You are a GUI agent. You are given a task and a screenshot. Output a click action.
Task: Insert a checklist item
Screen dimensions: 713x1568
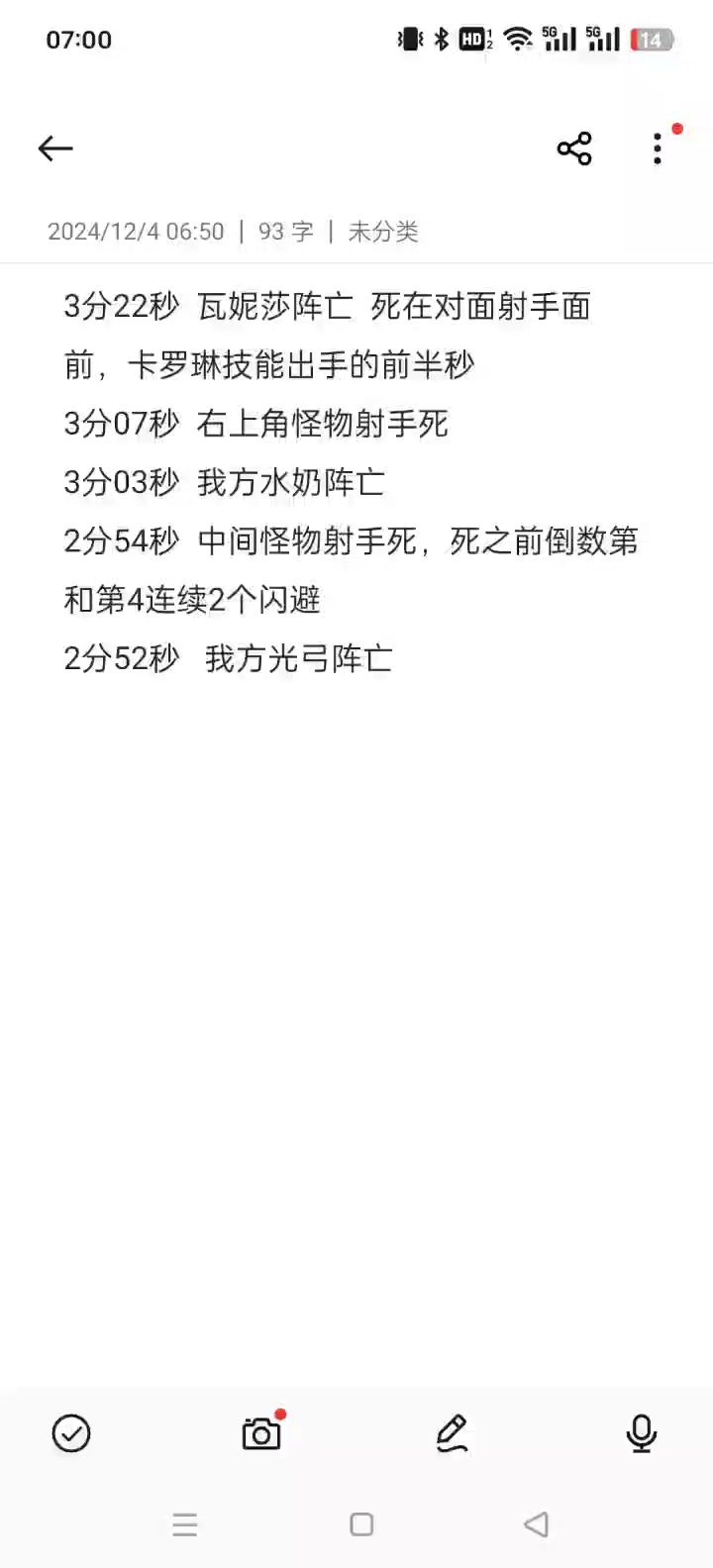(x=71, y=1433)
